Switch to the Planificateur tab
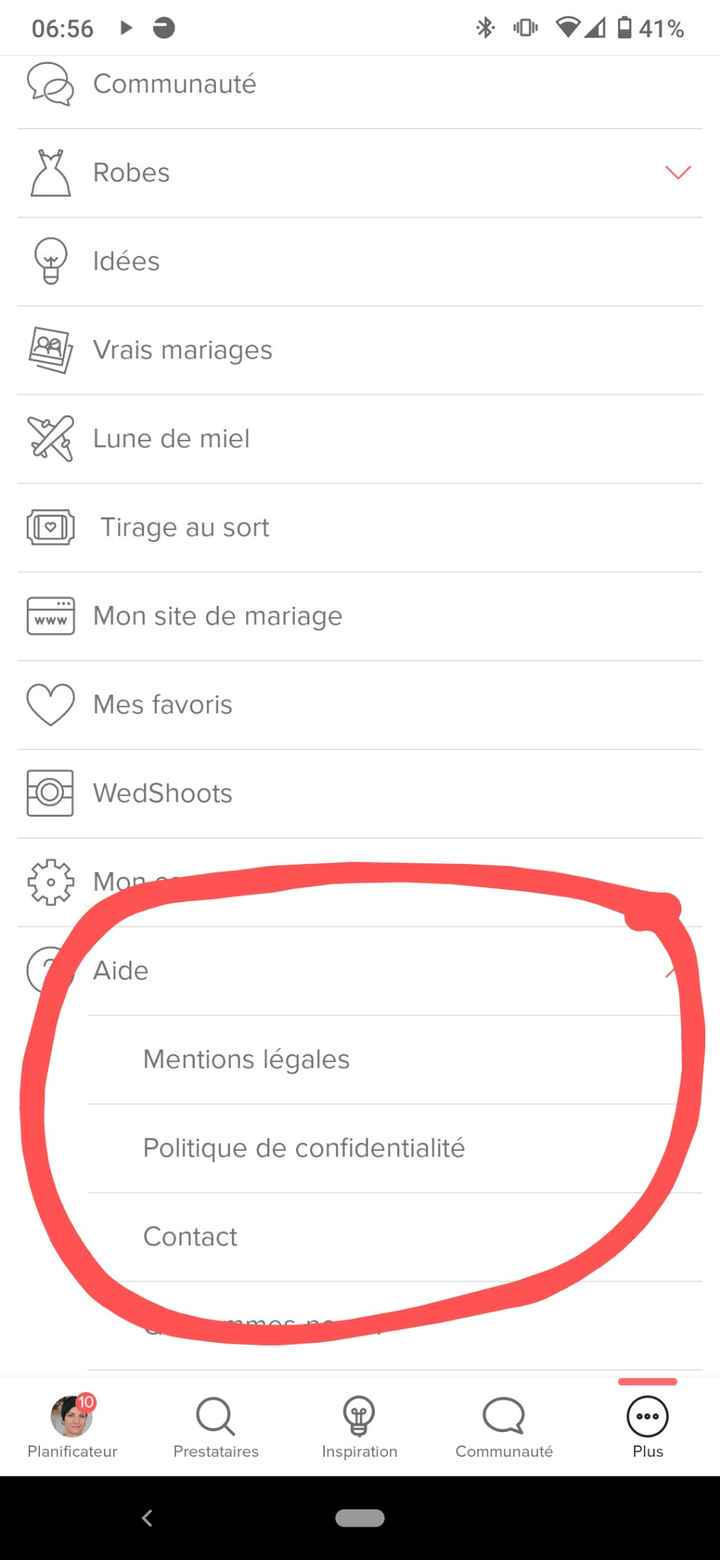 coord(72,1427)
